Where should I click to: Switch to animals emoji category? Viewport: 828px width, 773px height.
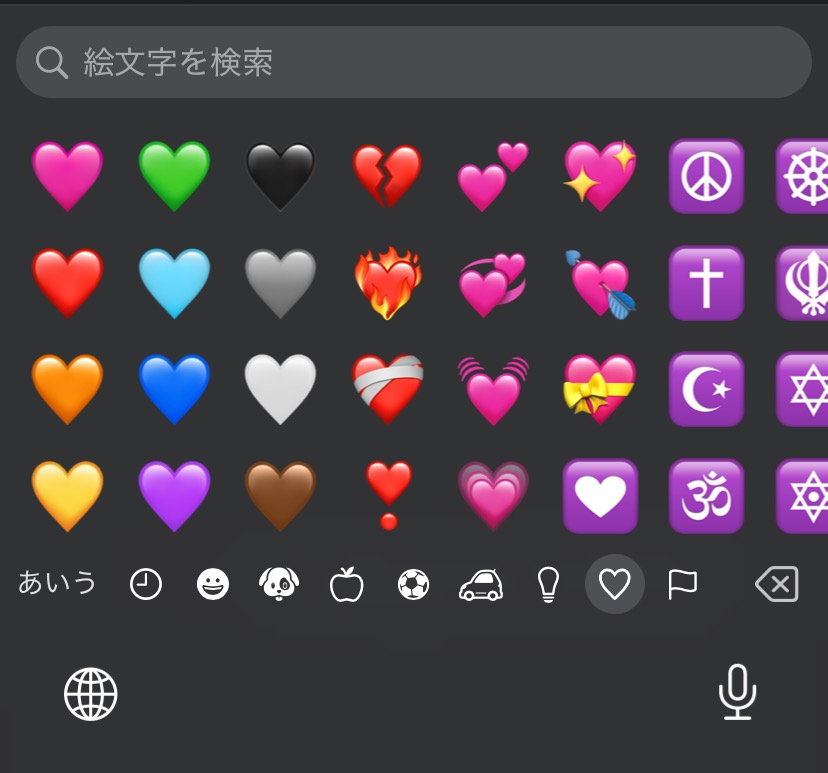[x=279, y=584]
